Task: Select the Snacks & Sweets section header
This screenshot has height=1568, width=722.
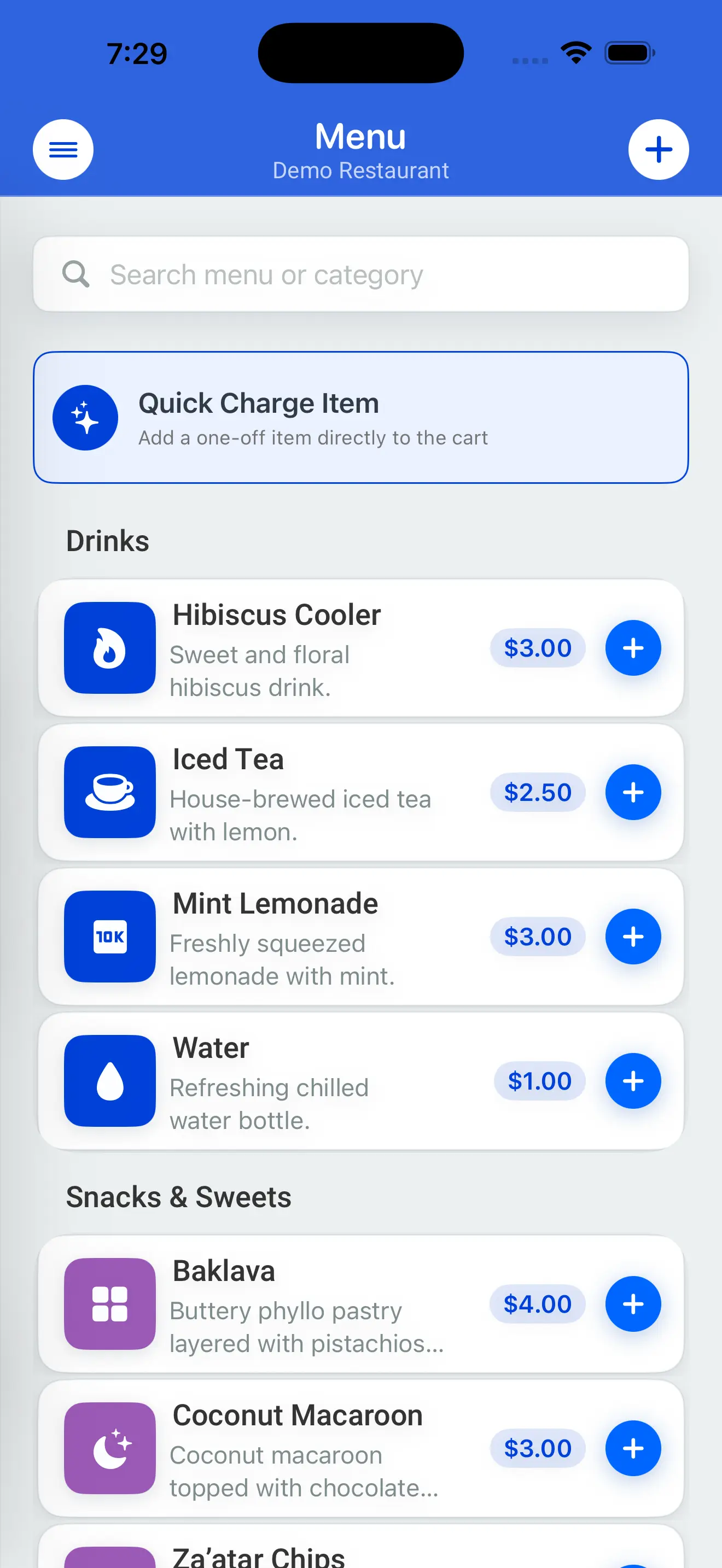Action: tap(178, 1196)
